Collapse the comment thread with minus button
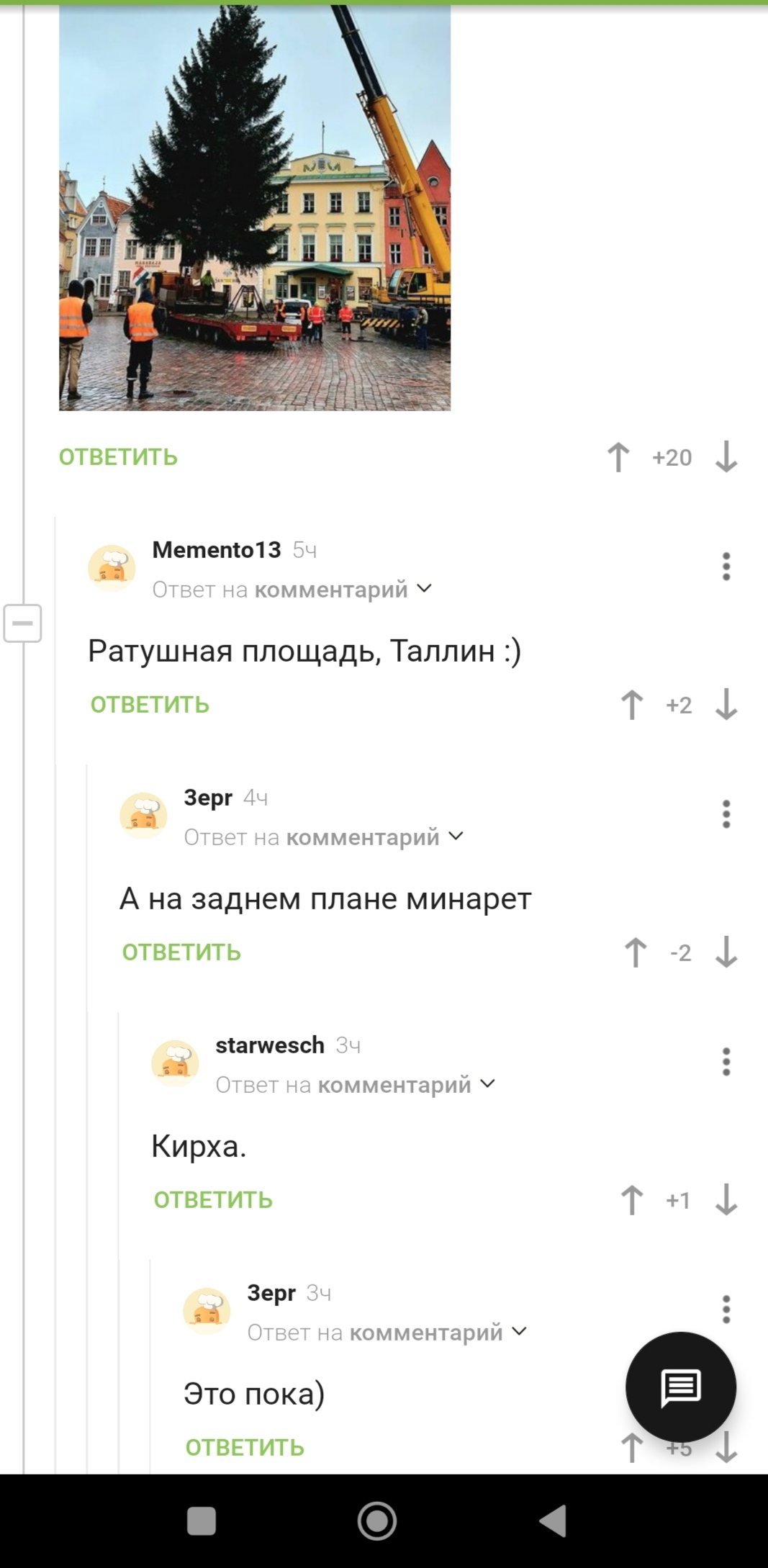 click(x=22, y=623)
